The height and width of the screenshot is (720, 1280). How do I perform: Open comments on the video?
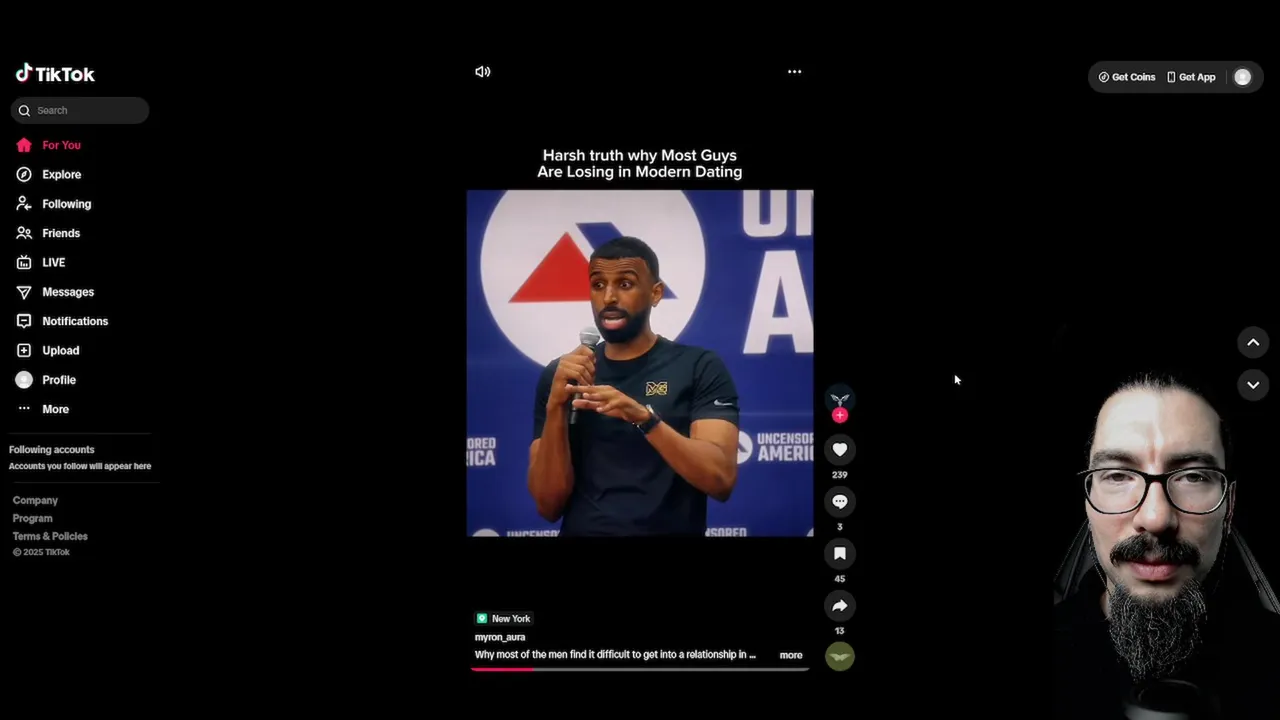pos(840,502)
